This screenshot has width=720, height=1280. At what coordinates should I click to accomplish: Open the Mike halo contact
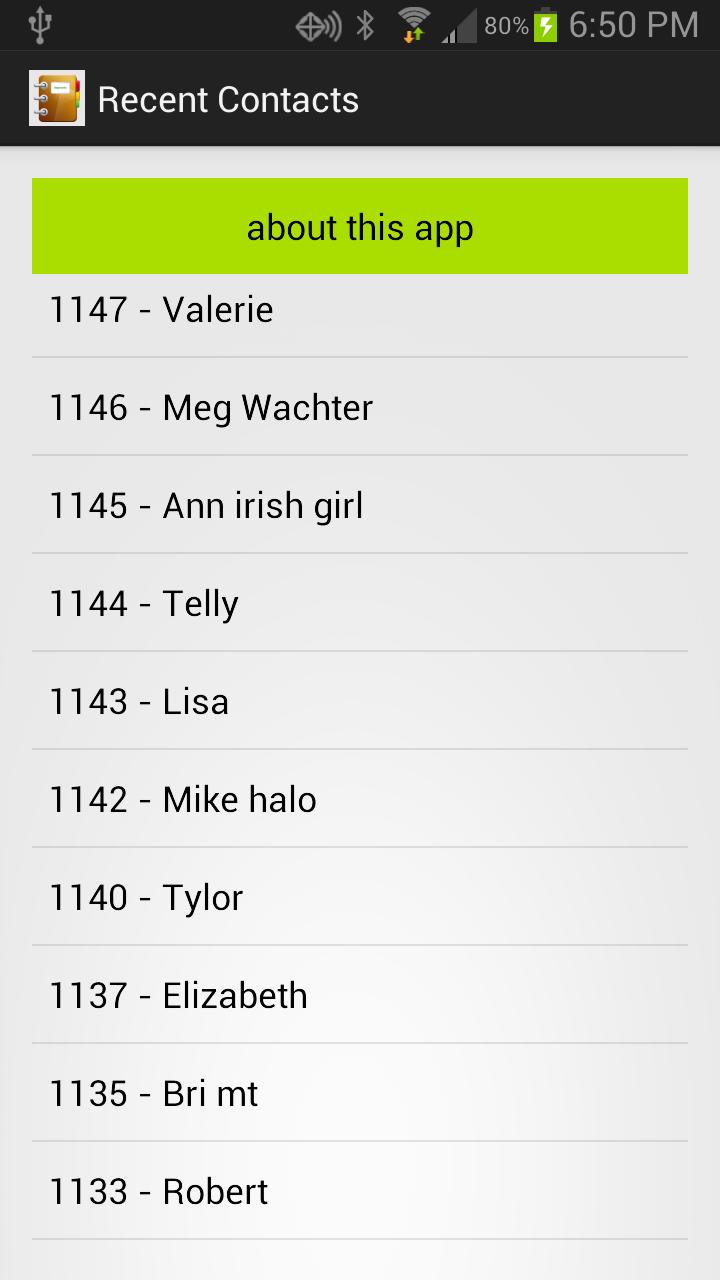click(360, 800)
